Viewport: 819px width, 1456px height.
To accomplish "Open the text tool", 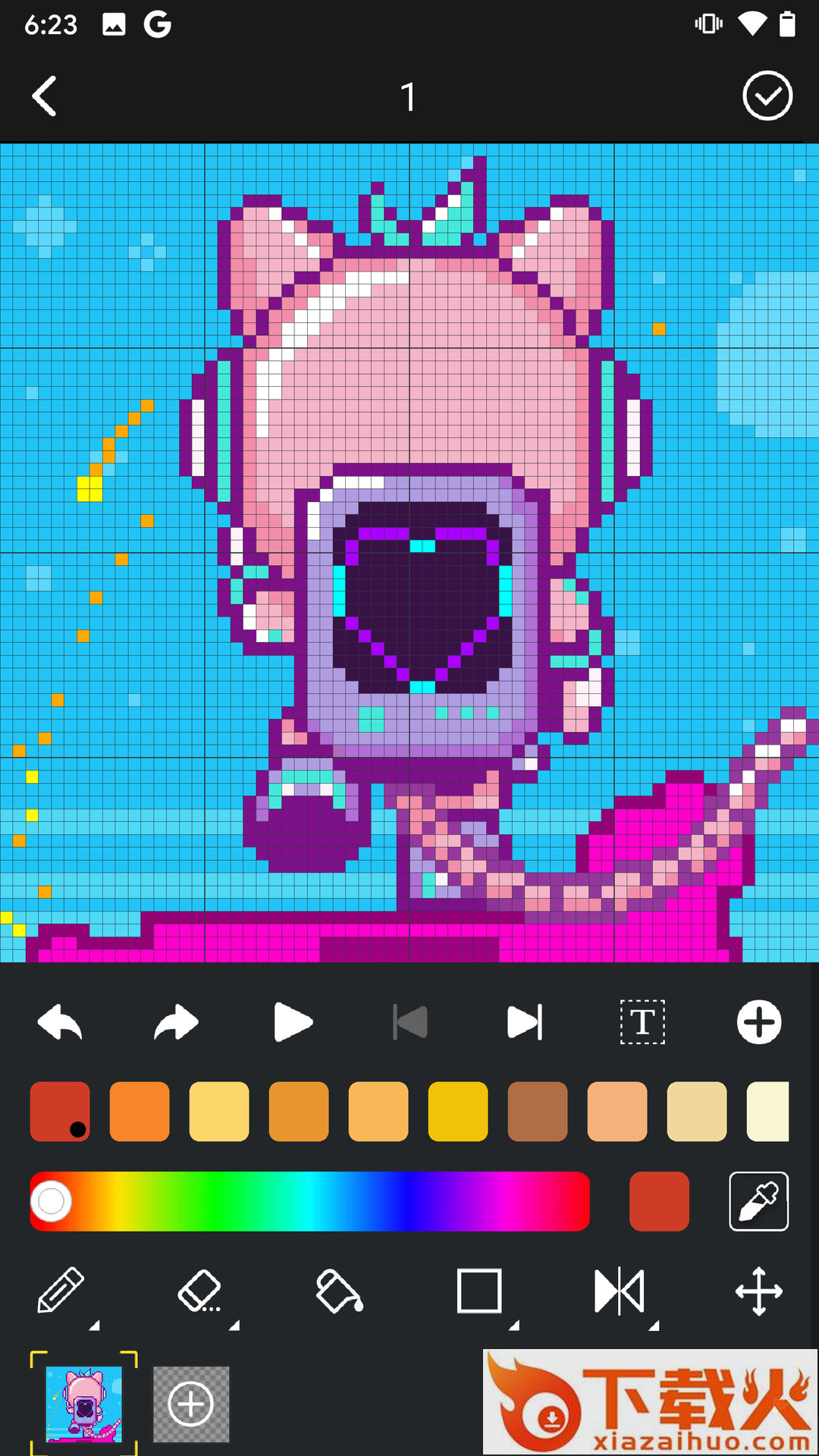I will click(642, 1022).
